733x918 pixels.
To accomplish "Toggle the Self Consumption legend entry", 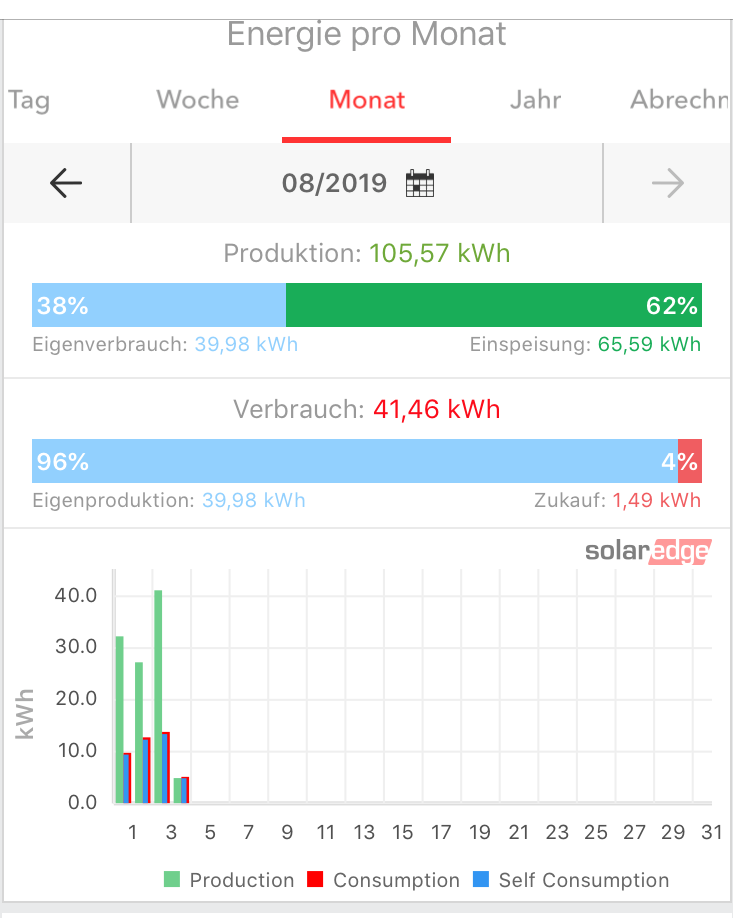I will coord(571,880).
